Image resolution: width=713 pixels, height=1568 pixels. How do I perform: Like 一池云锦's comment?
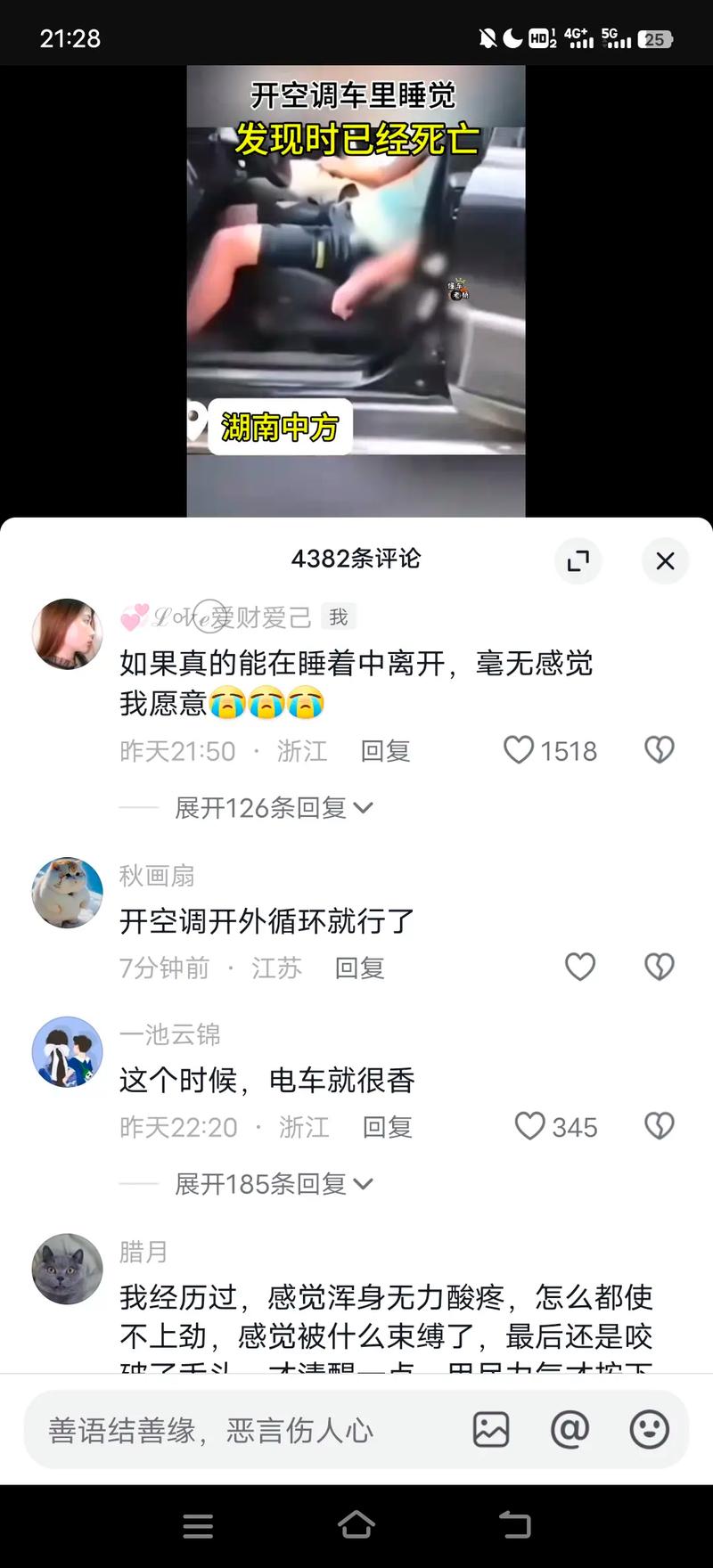pos(529,1126)
